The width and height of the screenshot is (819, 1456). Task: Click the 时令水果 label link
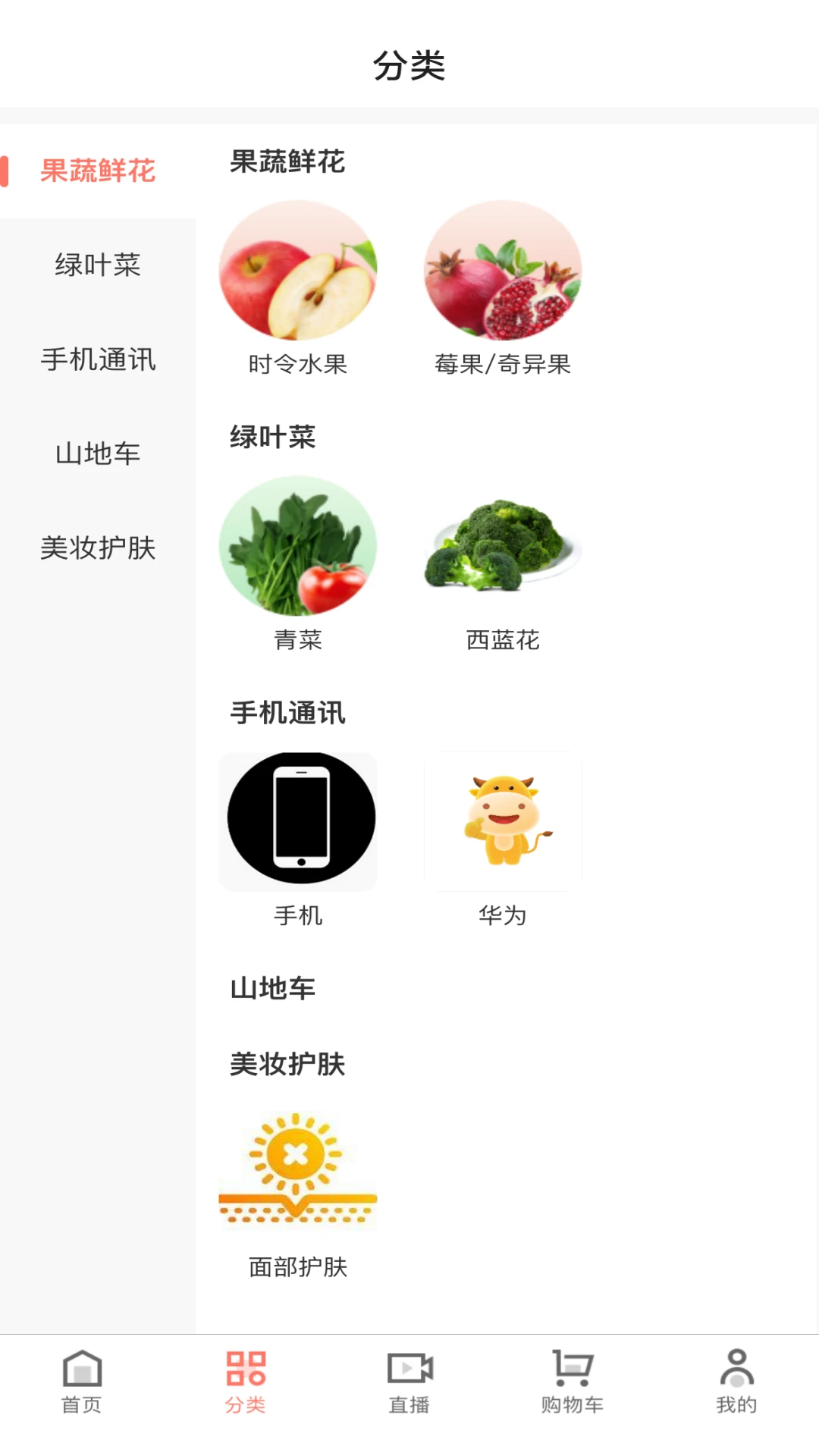point(298,365)
